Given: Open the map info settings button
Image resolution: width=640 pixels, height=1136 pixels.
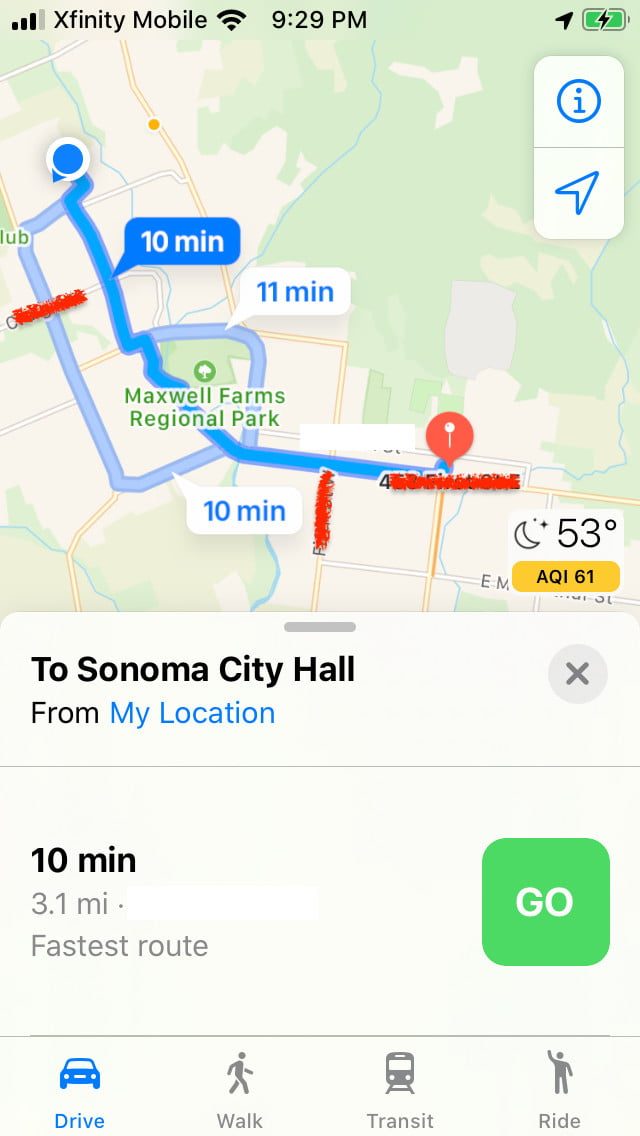Looking at the screenshot, I should [x=578, y=101].
